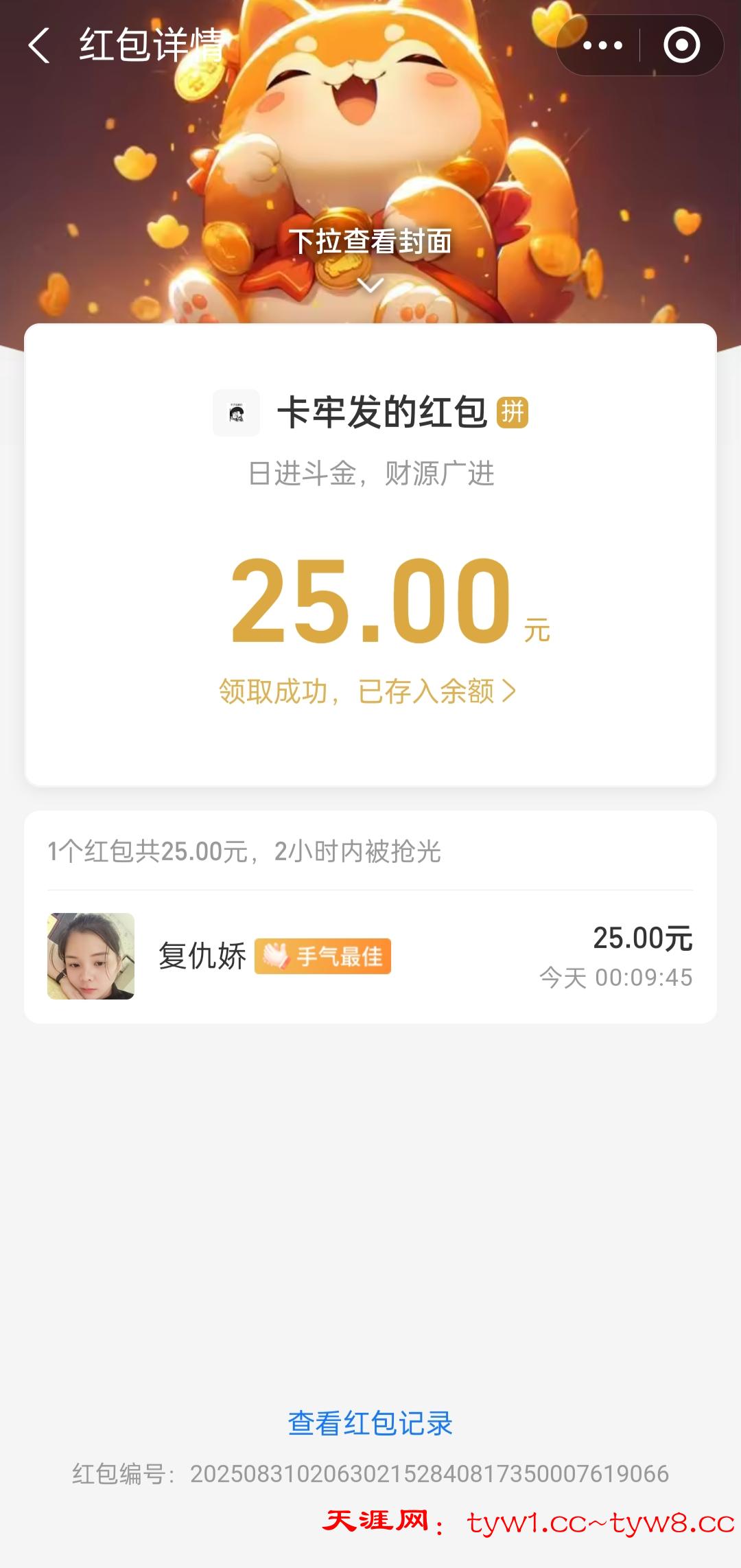Image resolution: width=741 pixels, height=1568 pixels.
Task: Tap 卡牢's sender avatar
Action: tap(236, 413)
